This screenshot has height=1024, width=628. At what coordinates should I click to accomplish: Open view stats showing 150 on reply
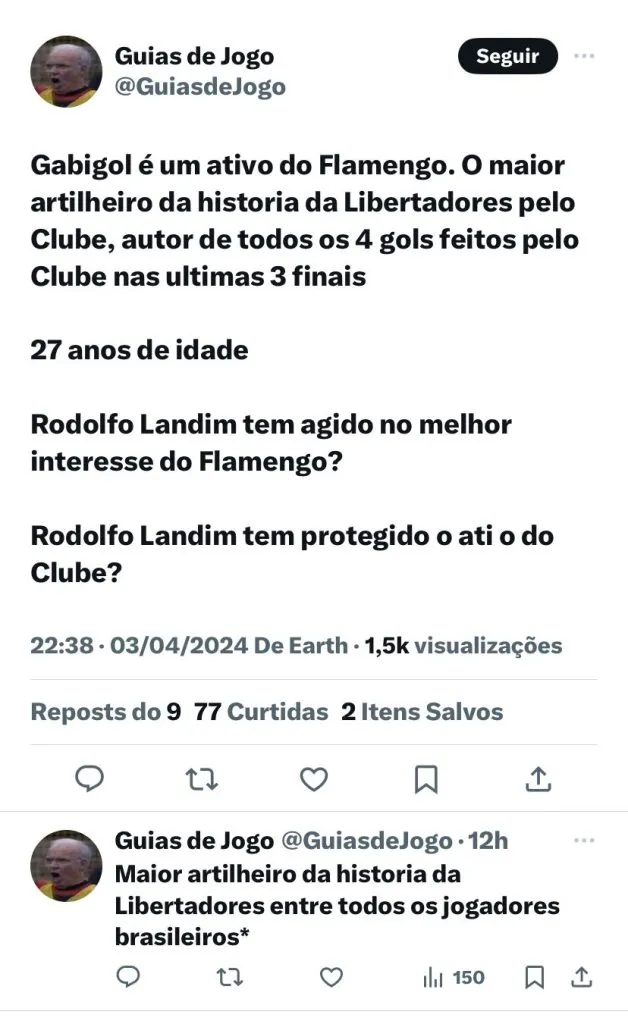pyautogui.click(x=454, y=977)
